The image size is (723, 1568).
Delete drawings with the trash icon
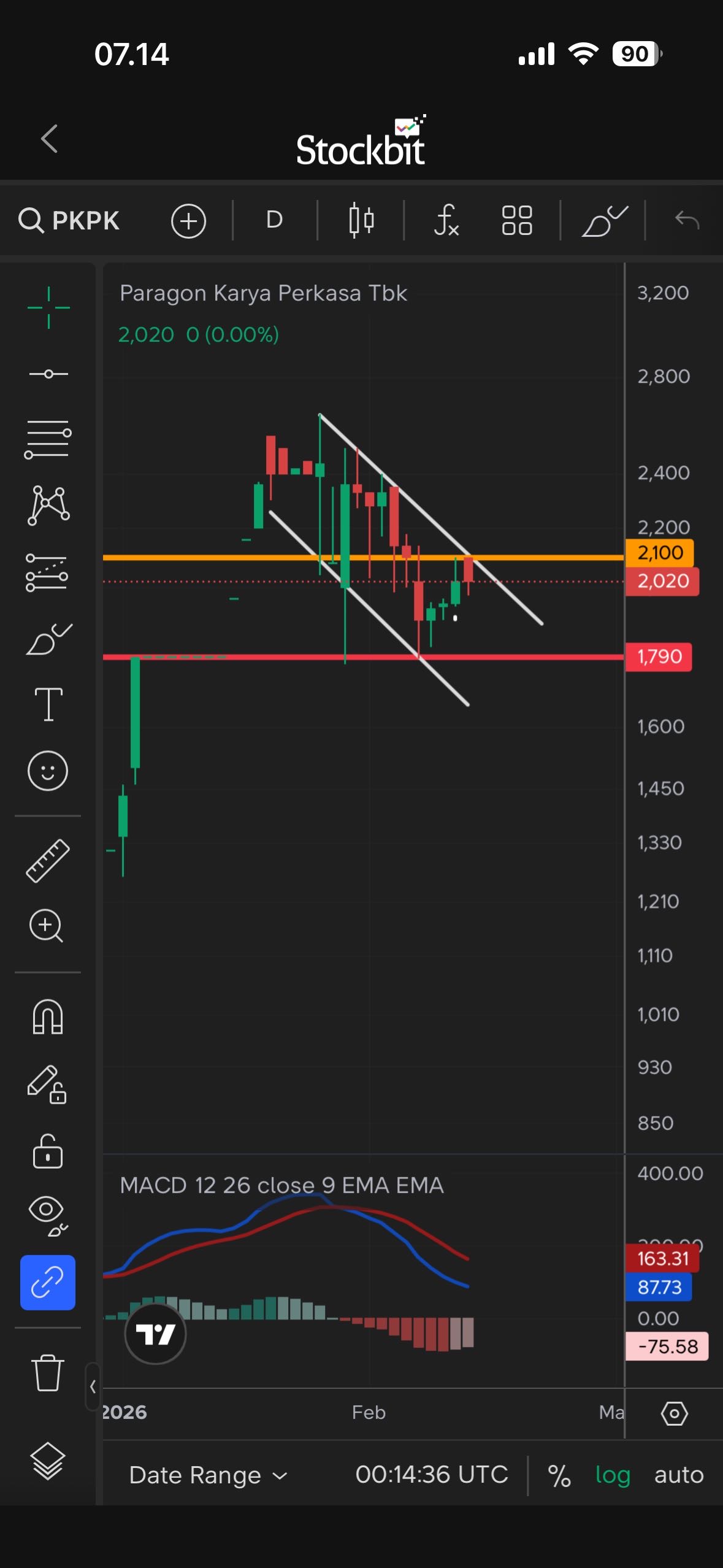click(x=47, y=1372)
